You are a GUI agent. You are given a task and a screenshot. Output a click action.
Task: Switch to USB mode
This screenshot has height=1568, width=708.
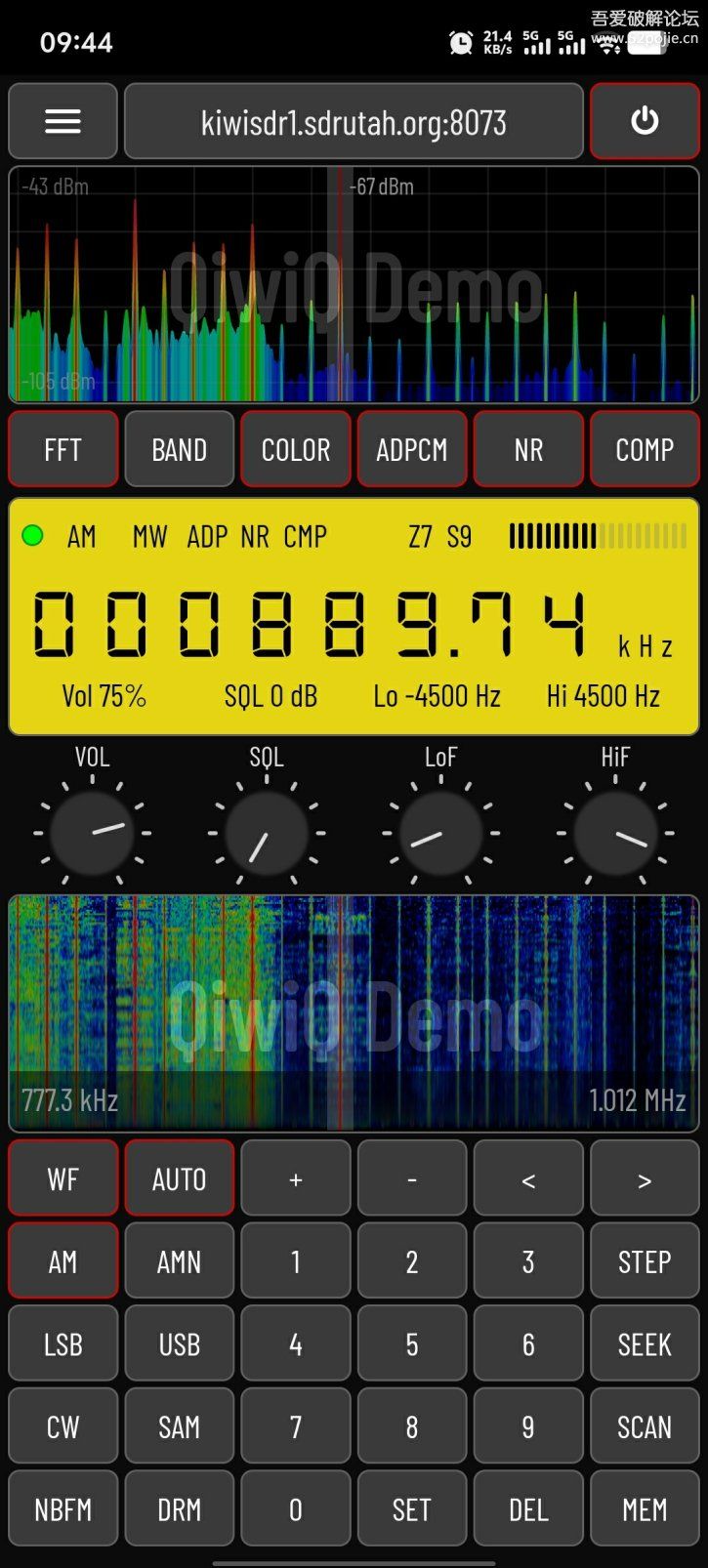179,1344
